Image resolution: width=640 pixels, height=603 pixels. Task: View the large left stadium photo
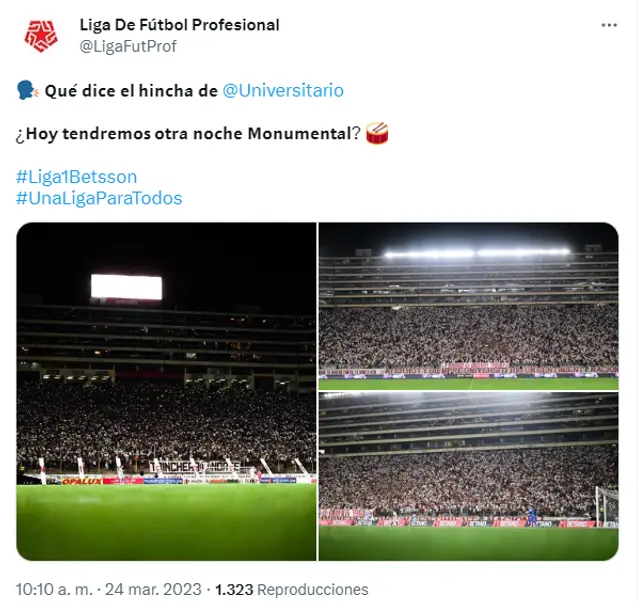click(x=166, y=390)
